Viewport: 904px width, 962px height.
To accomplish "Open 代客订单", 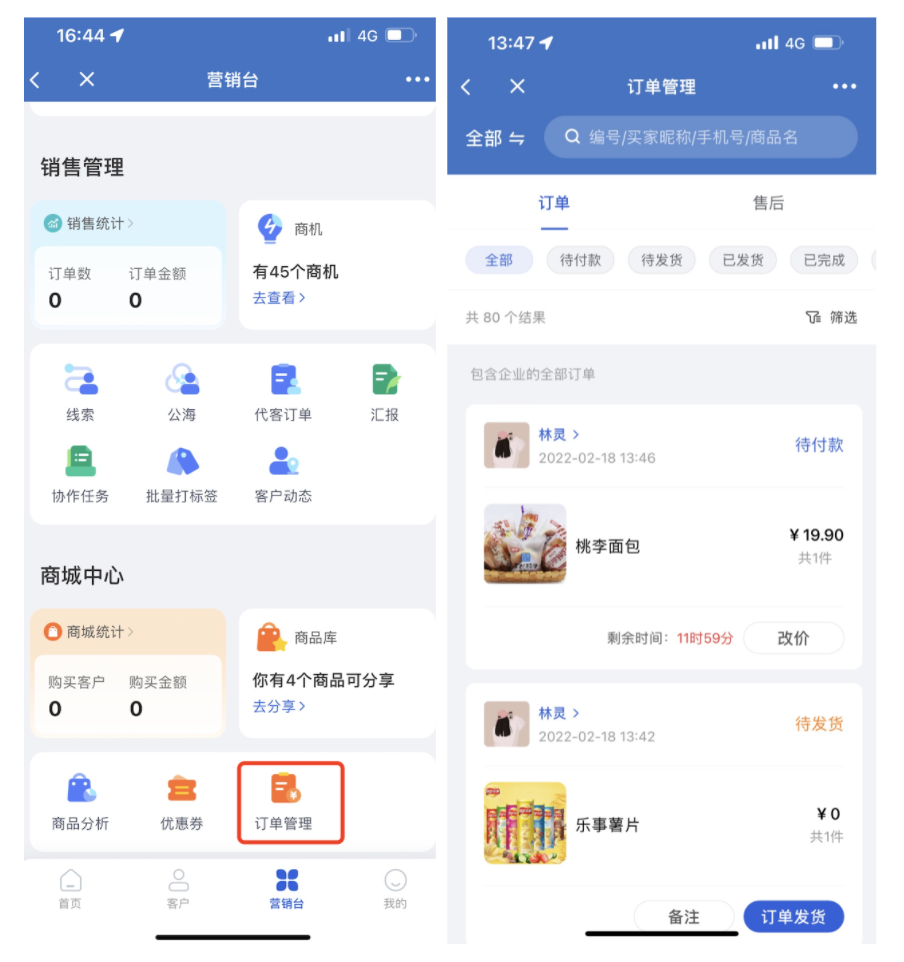I will [x=283, y=393].
